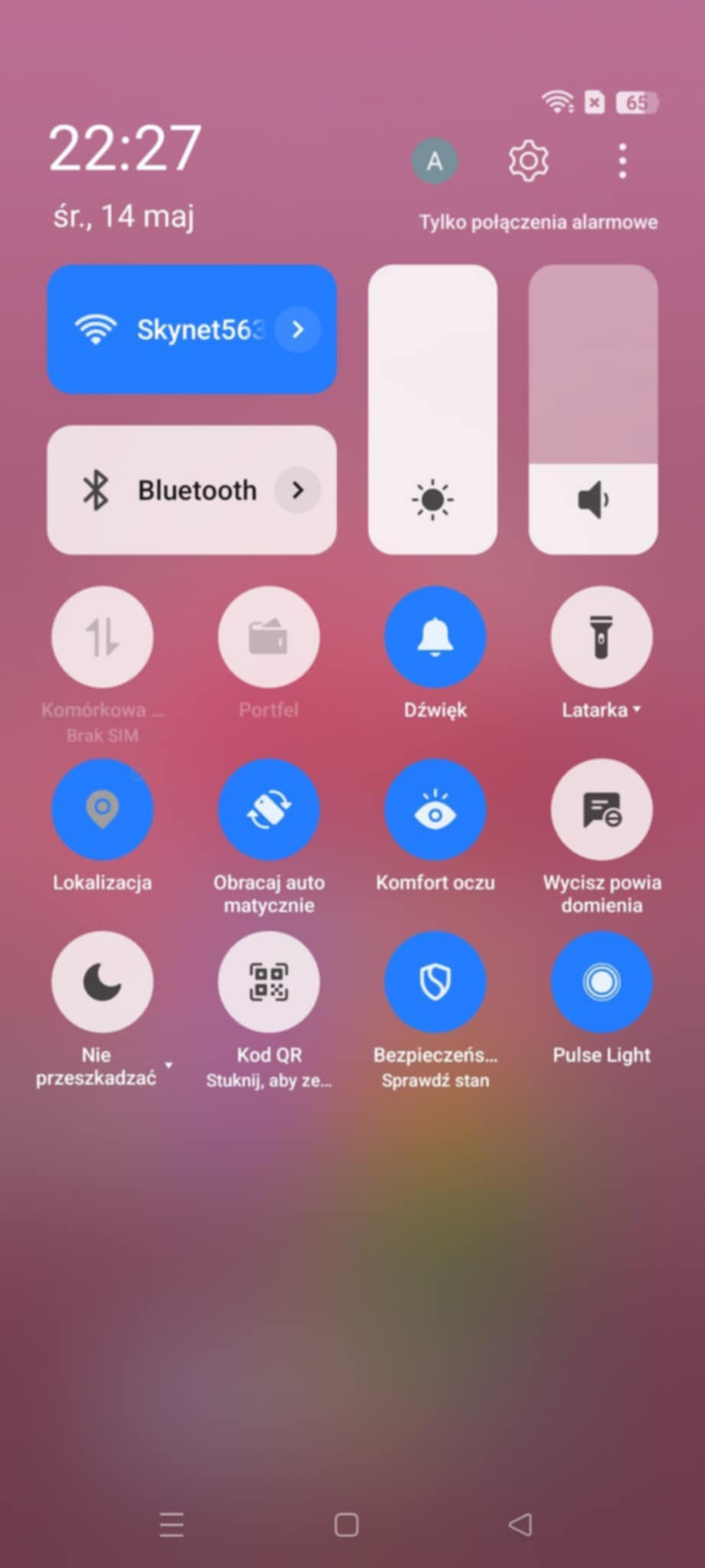Open Bezpieczeństwo status check
The width and height of the screenshot is (705, 1568).
pyautogui.click(x=435, y=982)
